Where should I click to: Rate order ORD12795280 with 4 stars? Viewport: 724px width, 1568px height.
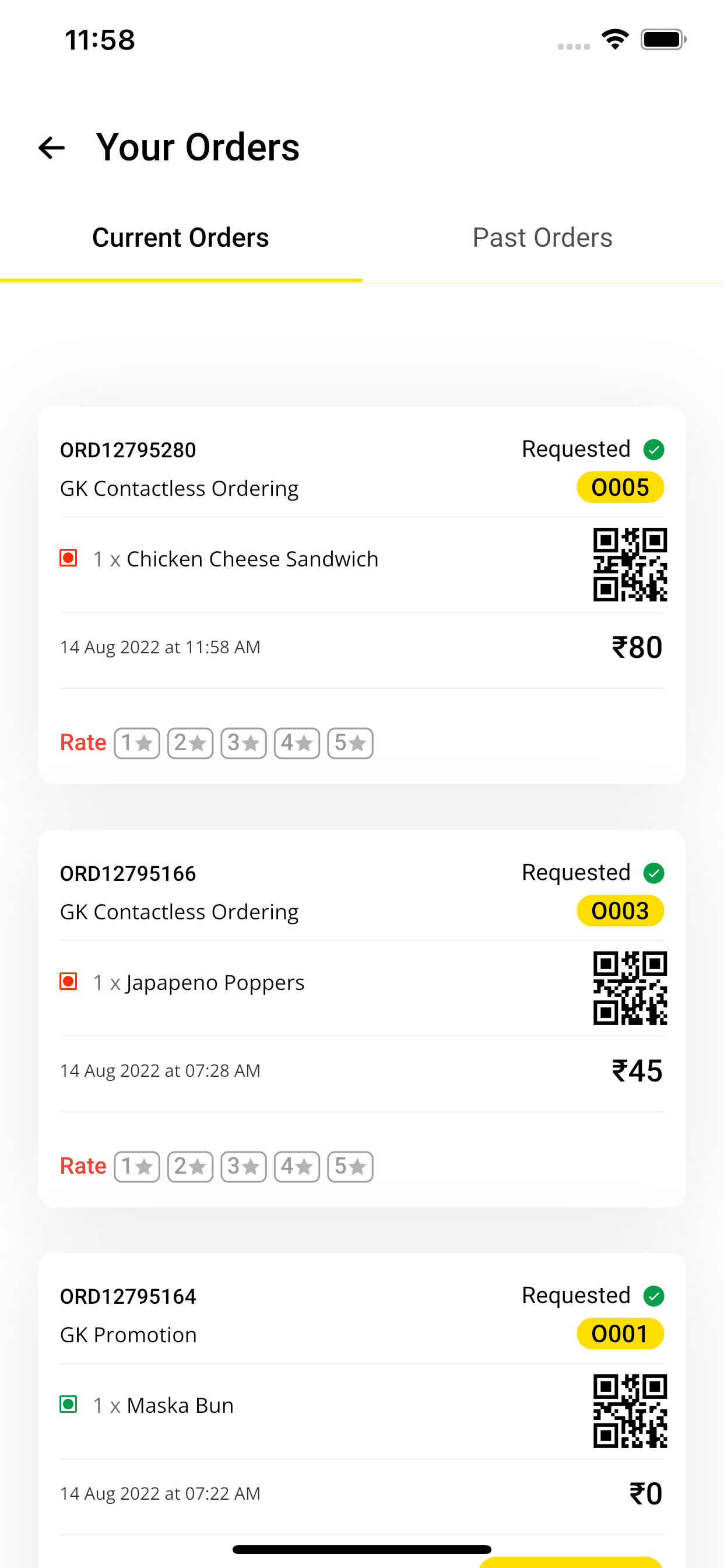[x=297, y=743]
